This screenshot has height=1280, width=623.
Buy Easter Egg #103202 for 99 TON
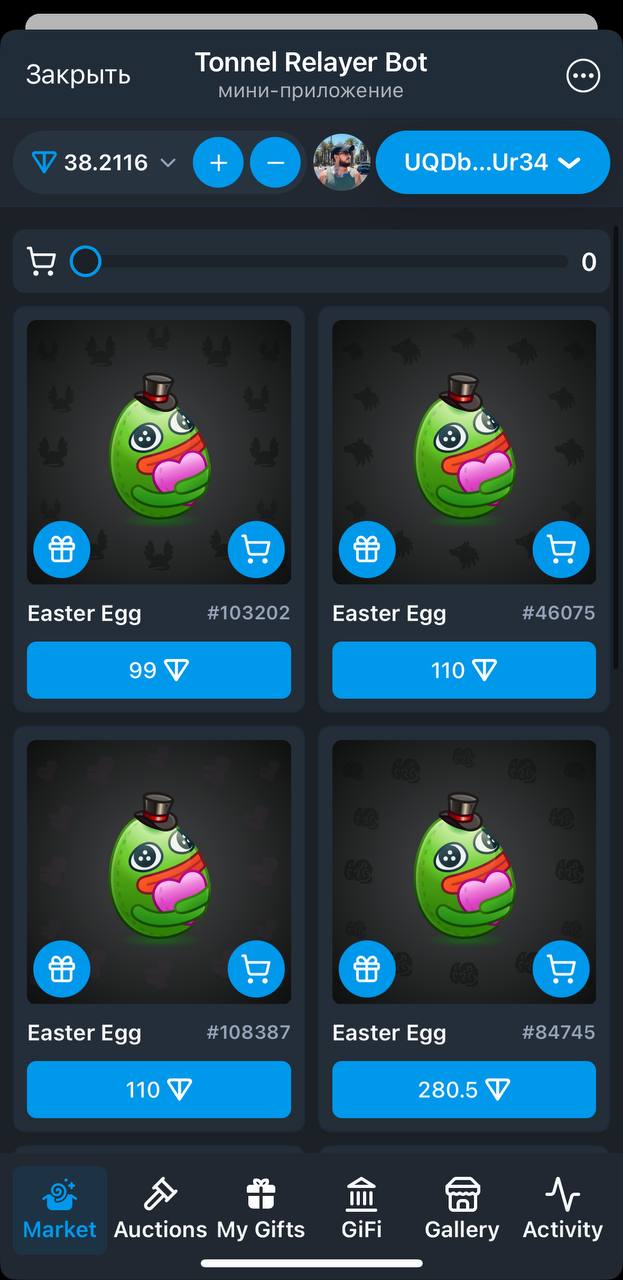coord(159,670)
